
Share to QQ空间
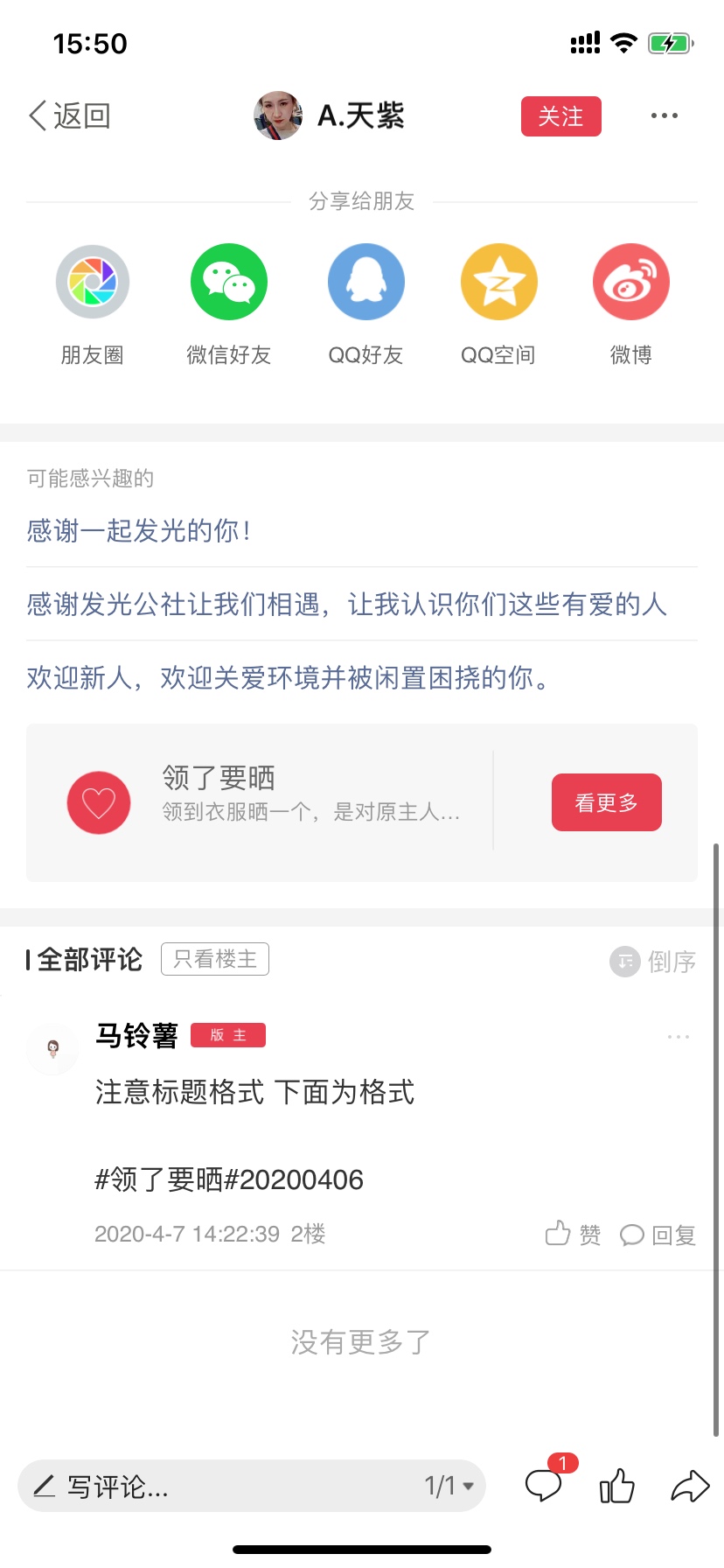coord(498,283)
